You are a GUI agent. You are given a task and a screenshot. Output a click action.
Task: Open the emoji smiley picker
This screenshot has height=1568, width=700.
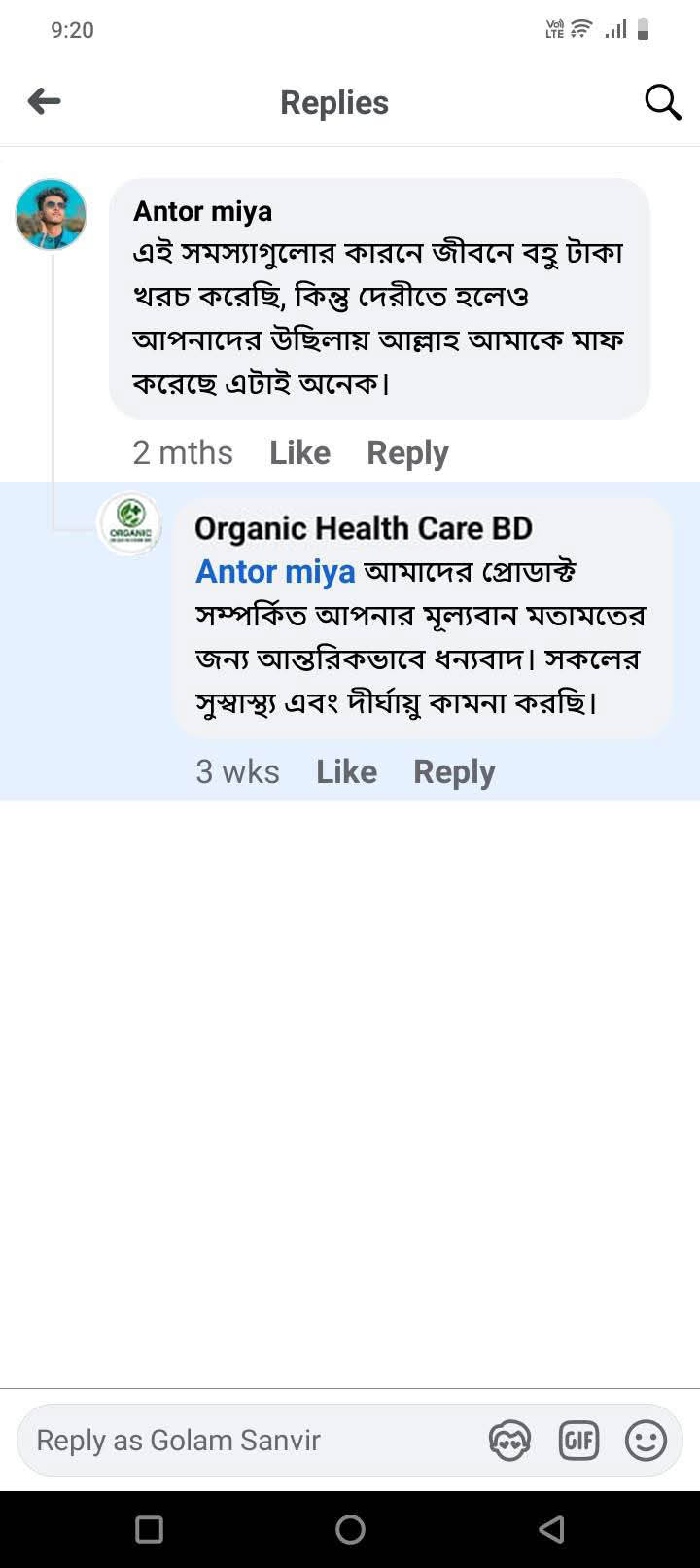[646, 1441]
